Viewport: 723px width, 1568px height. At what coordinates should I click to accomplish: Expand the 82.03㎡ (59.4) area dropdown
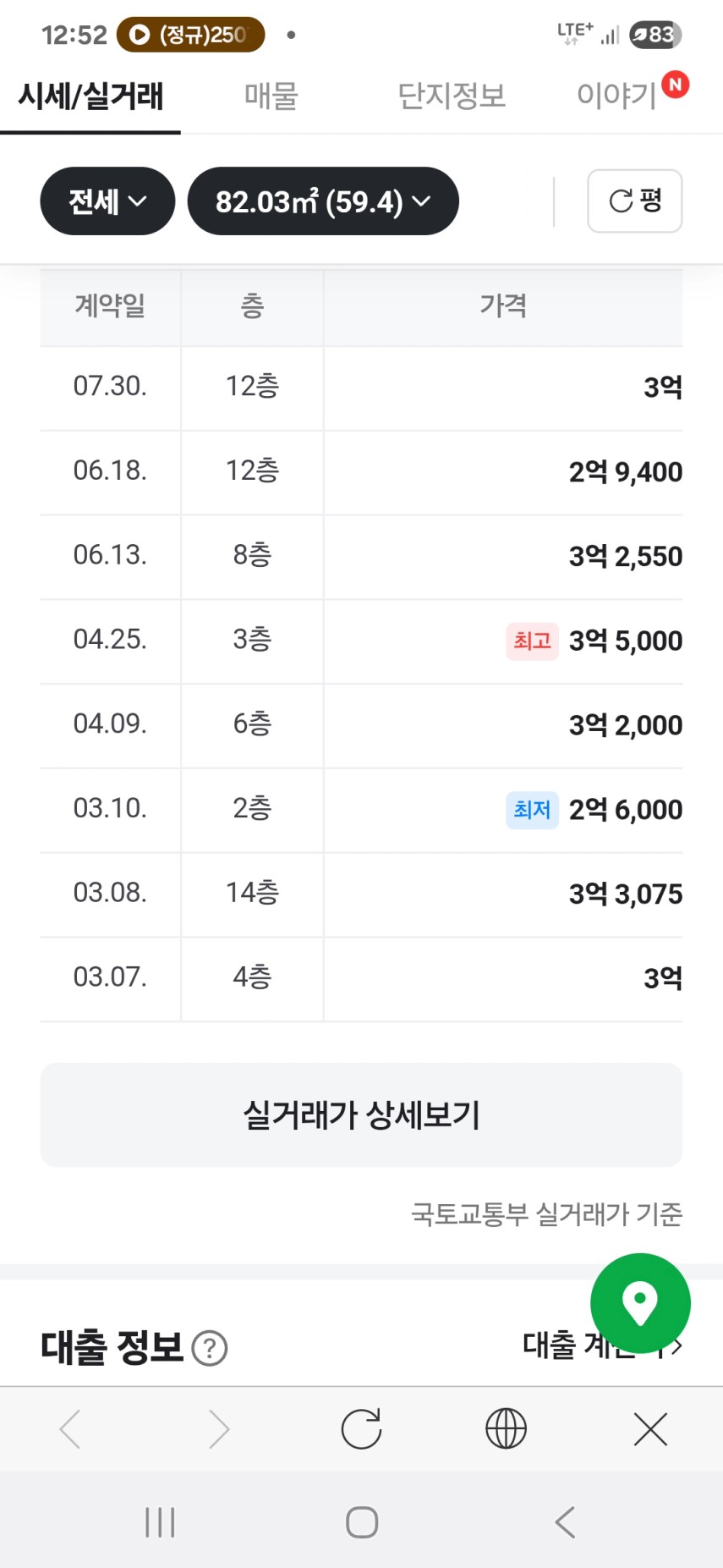click(x=323, y=201)
